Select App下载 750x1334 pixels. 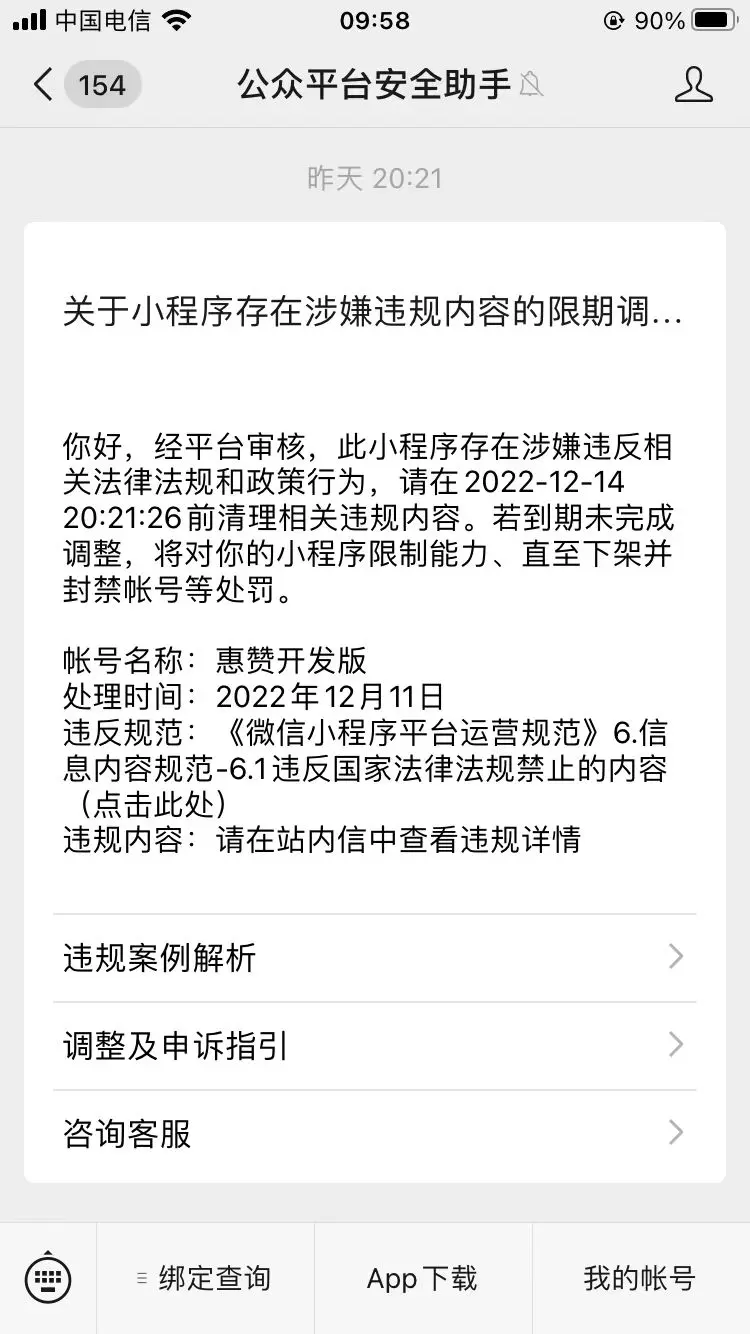tap(423, 1278)
